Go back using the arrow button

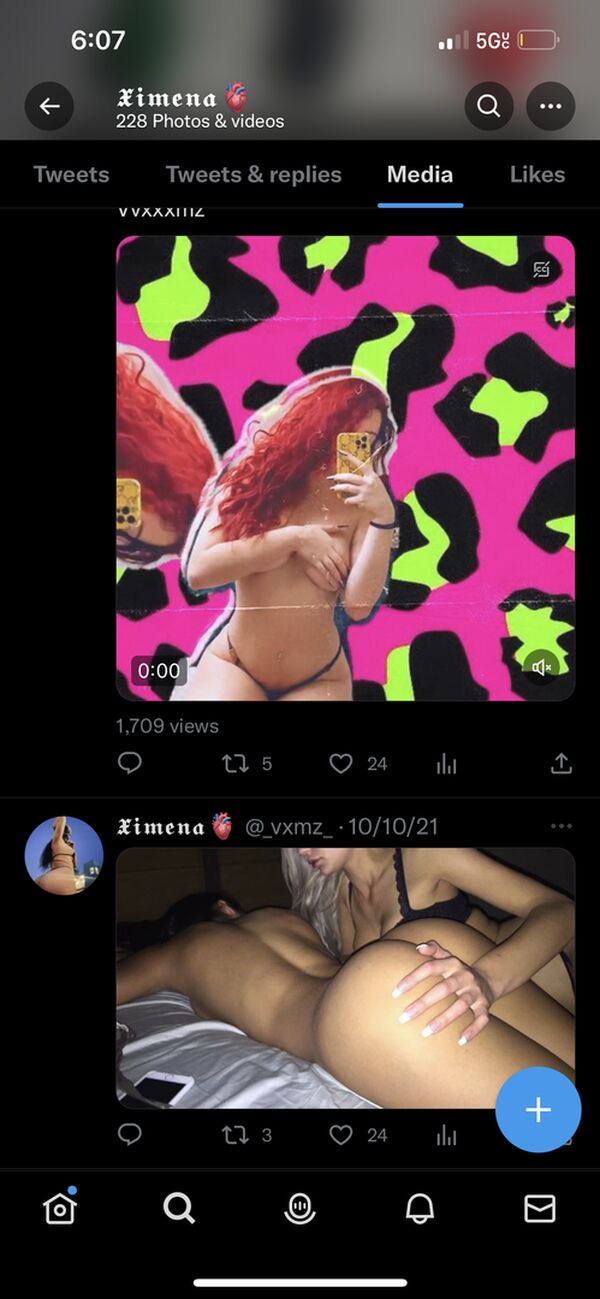point(49,106)
